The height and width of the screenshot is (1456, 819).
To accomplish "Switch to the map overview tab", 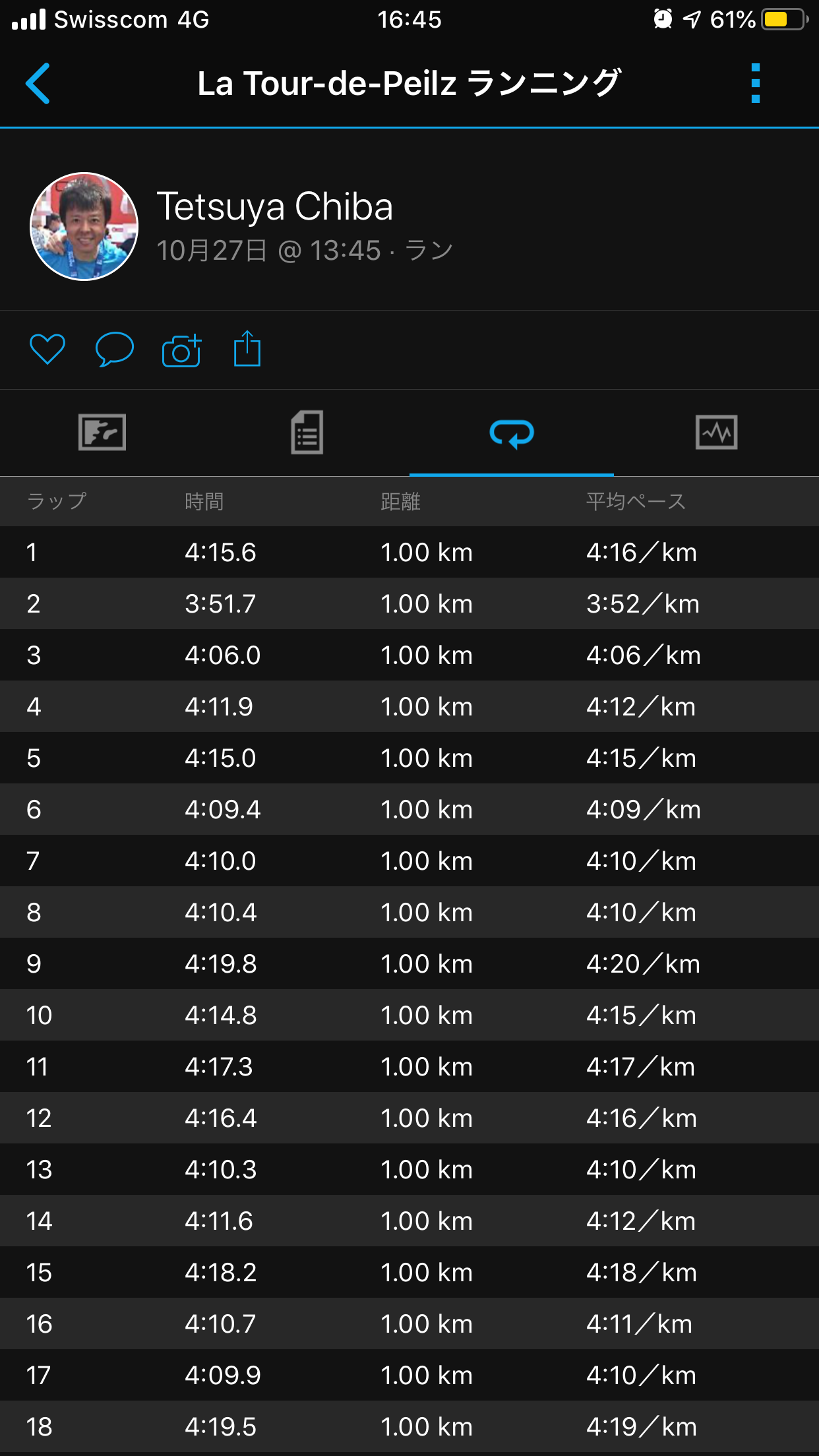I will tap(102, 433).
